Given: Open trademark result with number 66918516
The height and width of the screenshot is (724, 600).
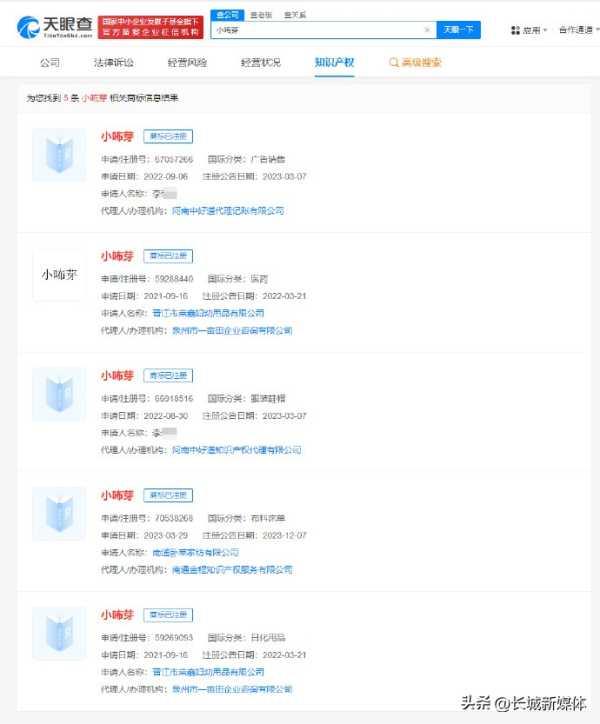Looking at the screenshot, I should pyautogui.click(x=116, y=375).
